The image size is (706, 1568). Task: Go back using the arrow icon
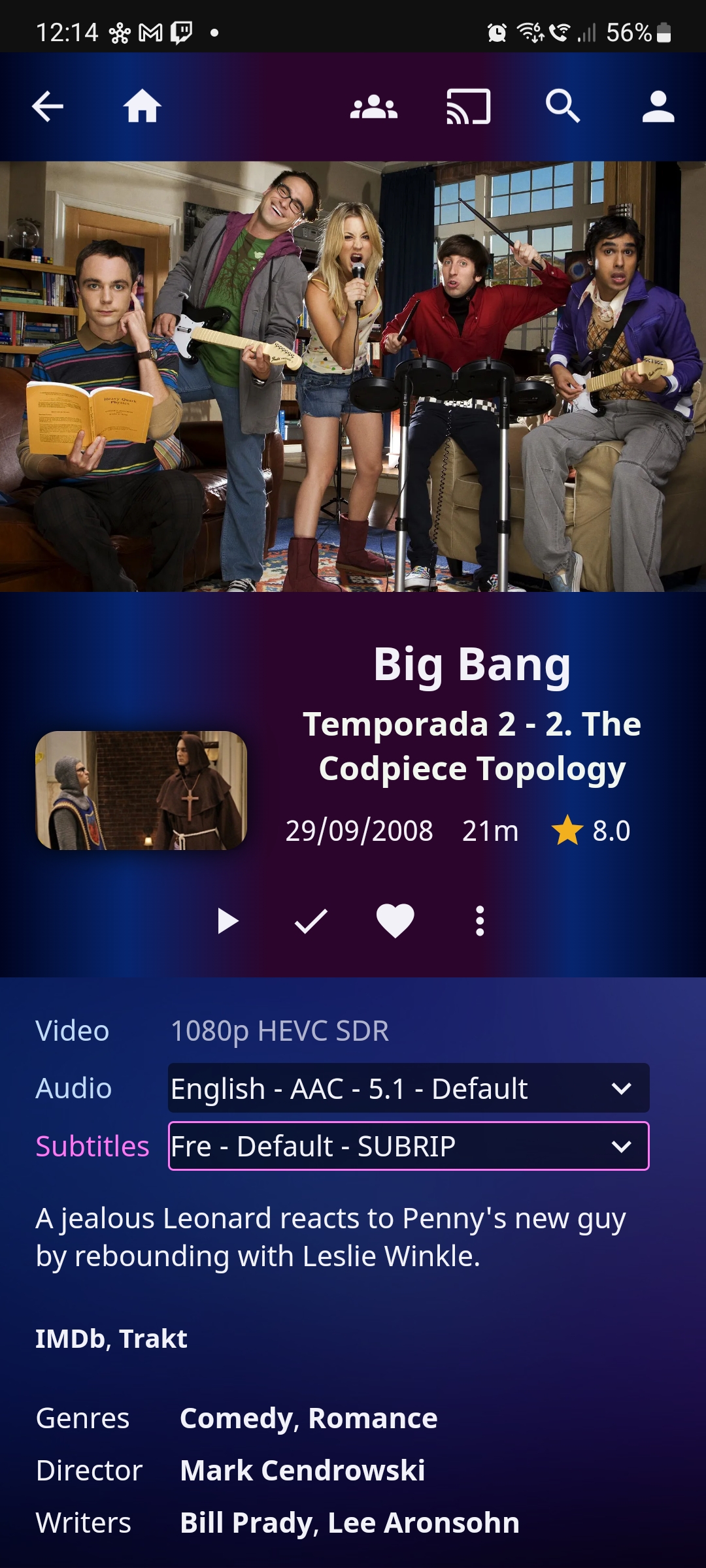pos(48,106)
